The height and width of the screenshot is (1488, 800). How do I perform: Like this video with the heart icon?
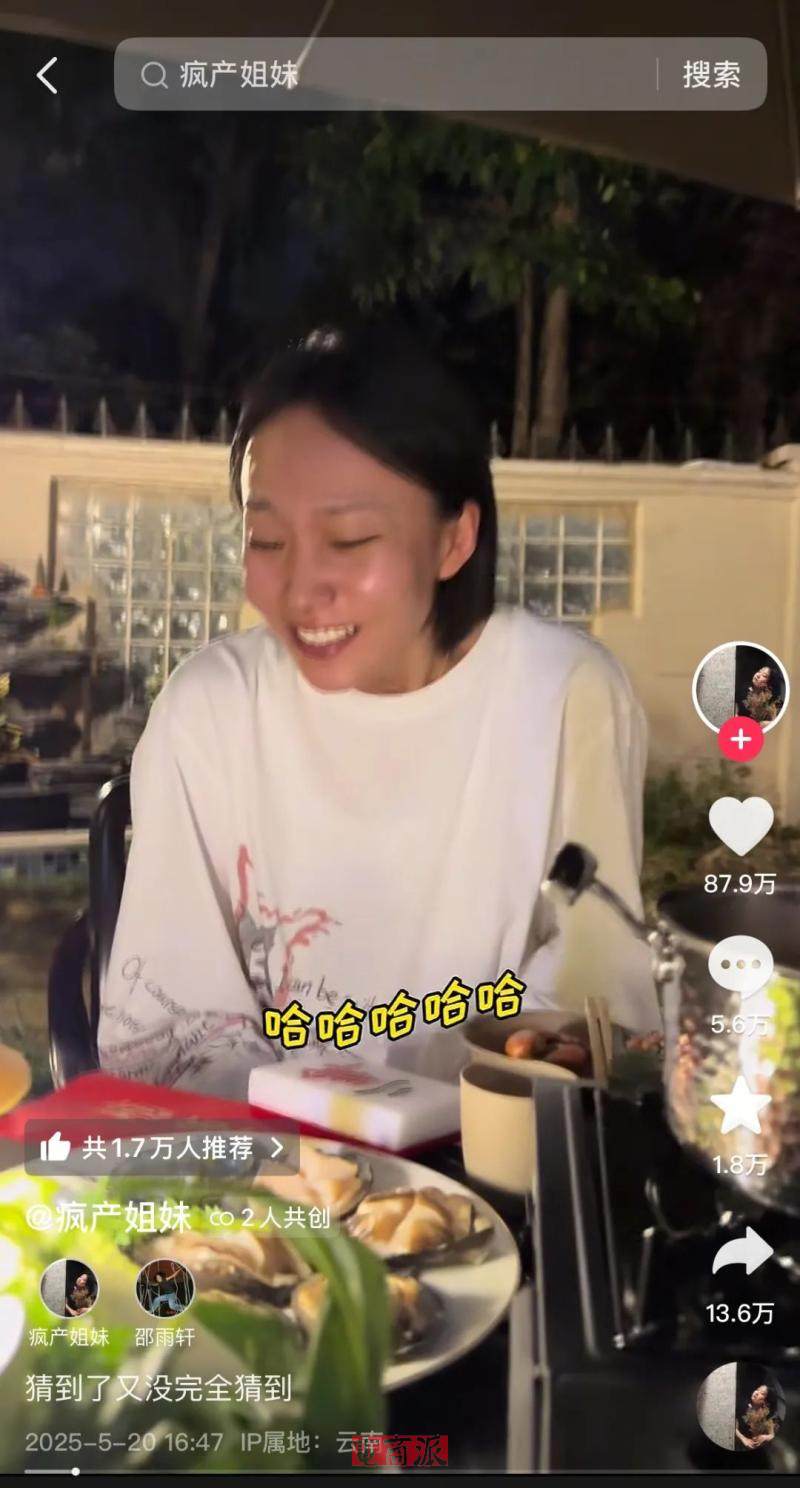(740, 827)
